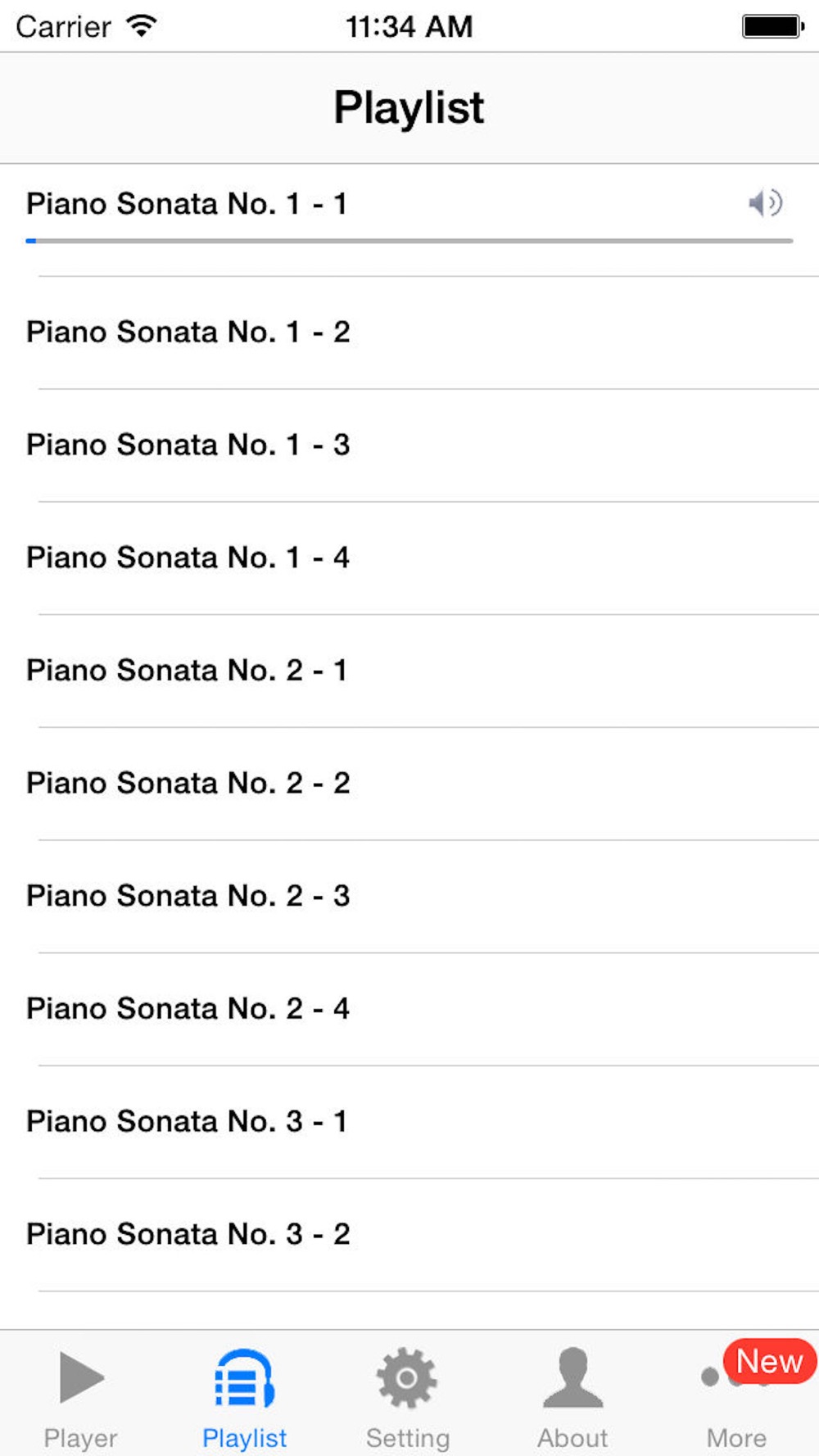The image size is (819, 1456).
Task: Open the More tab
Action: pyautogui.click(x=736, y=1394)
